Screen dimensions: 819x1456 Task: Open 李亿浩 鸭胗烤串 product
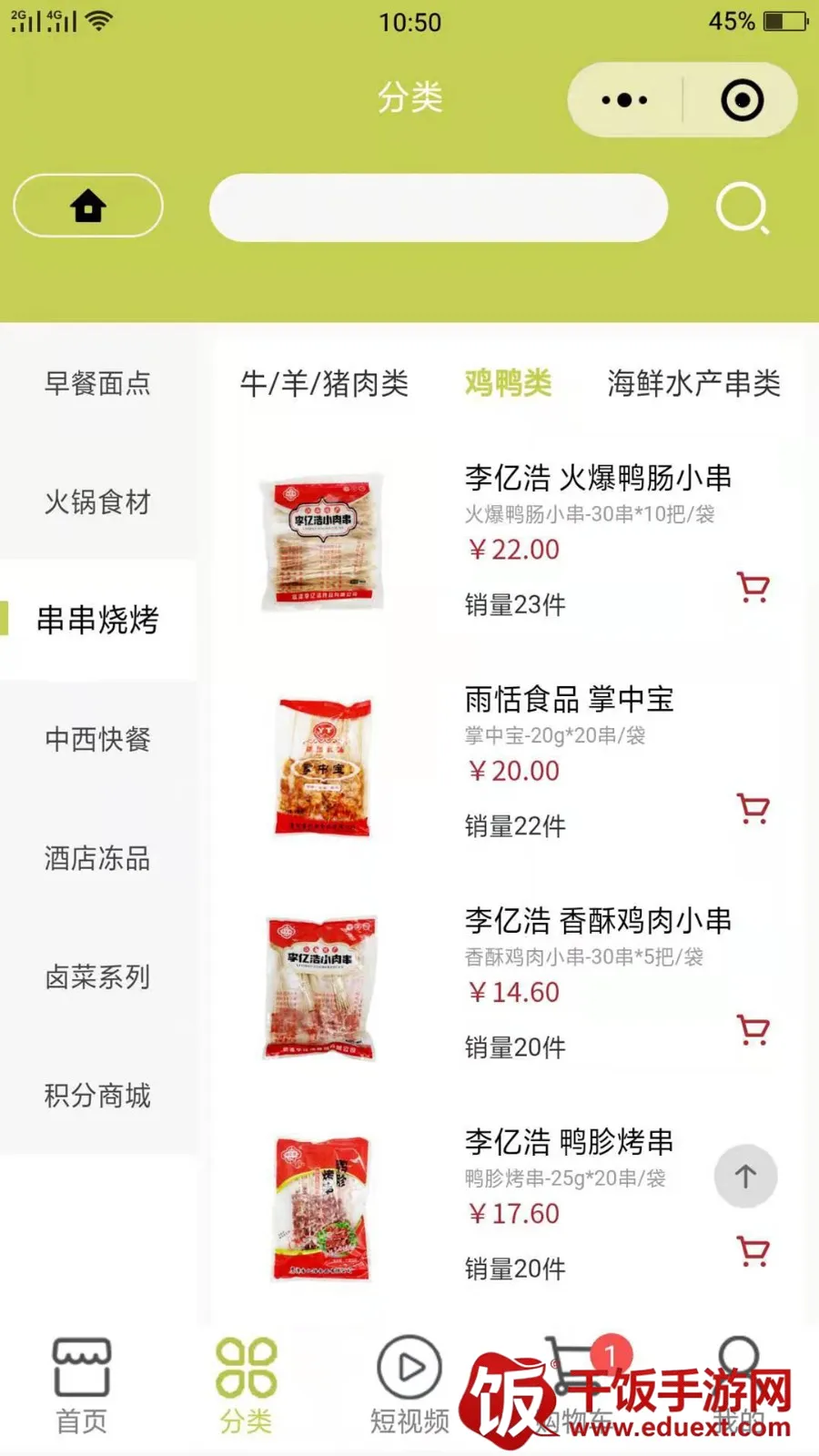569,1142
